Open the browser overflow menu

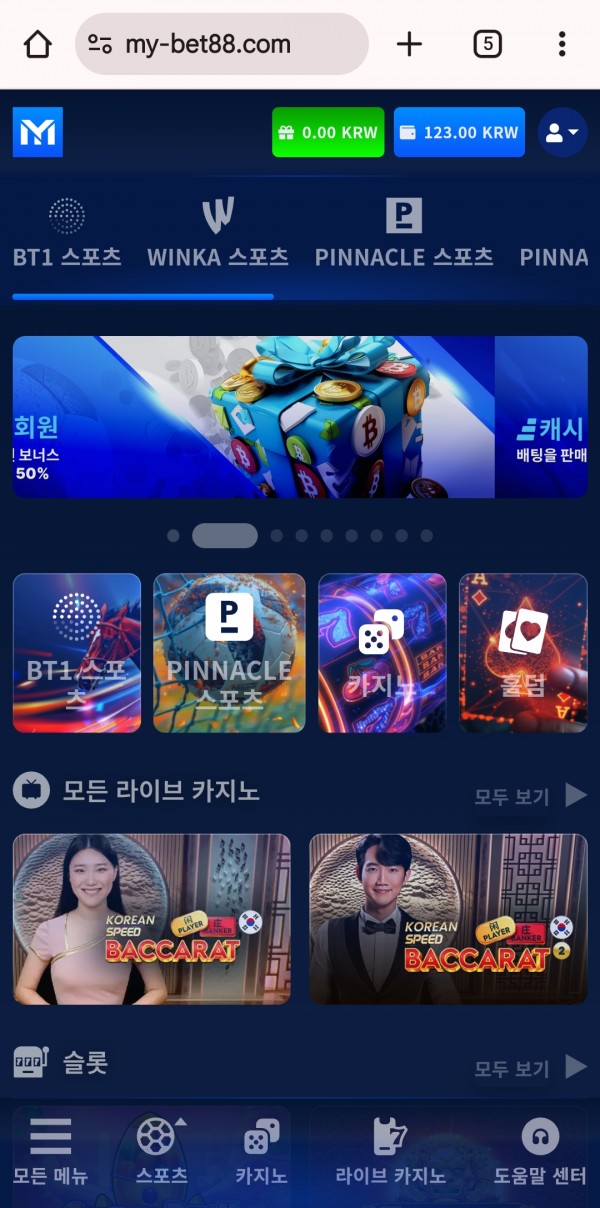pyautogui.click(x=562, y=44)
